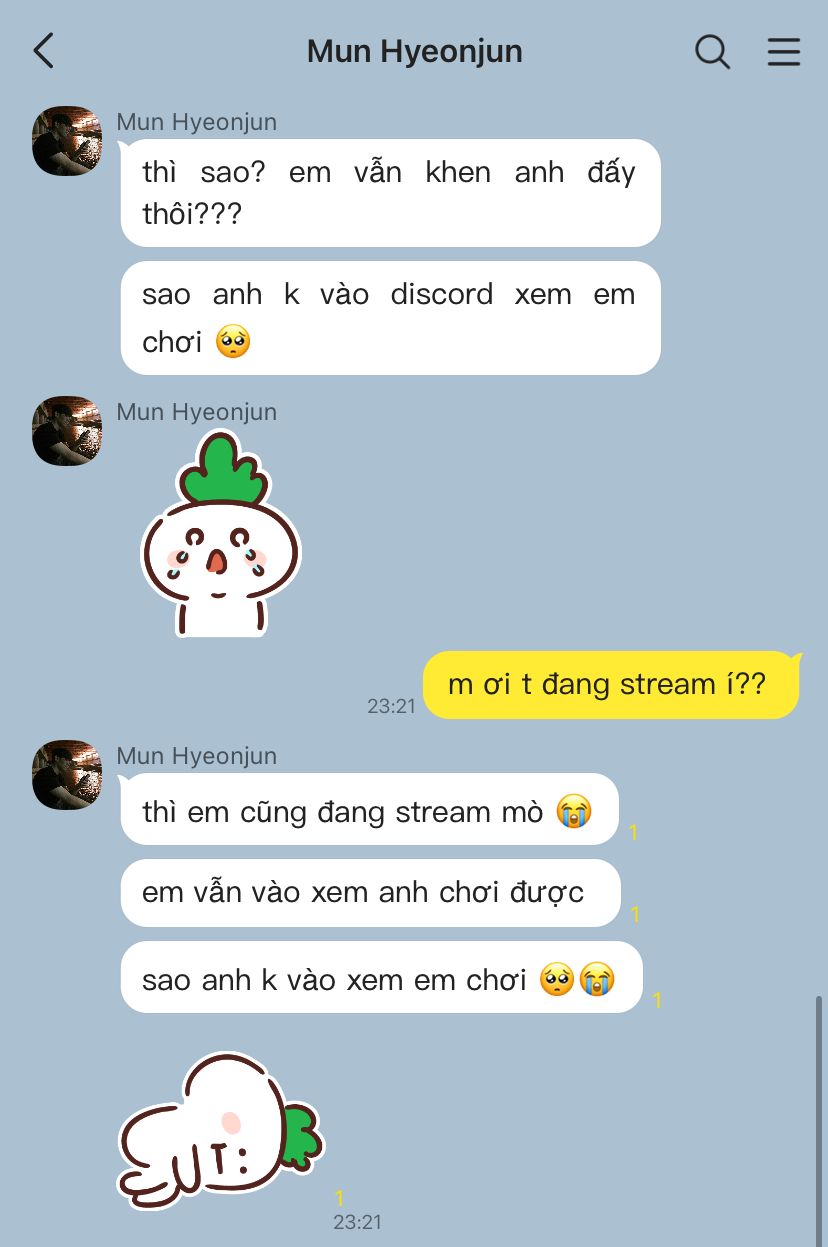Viewport: 828px width, 1247px height.
Task: Open Mun Hyeonjun's avatar beside the crying radish sticker
Action: click(67, 431)
